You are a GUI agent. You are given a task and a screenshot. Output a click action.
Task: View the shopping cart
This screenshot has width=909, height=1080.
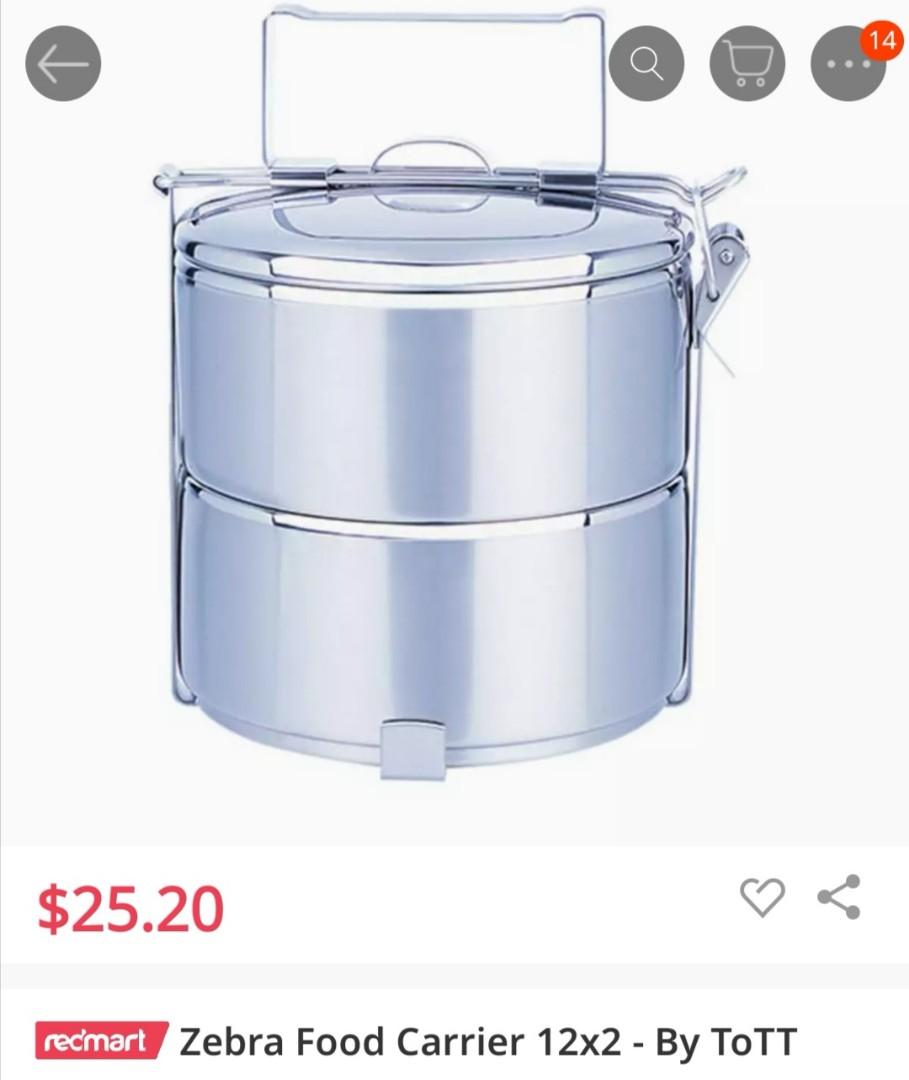747,64
